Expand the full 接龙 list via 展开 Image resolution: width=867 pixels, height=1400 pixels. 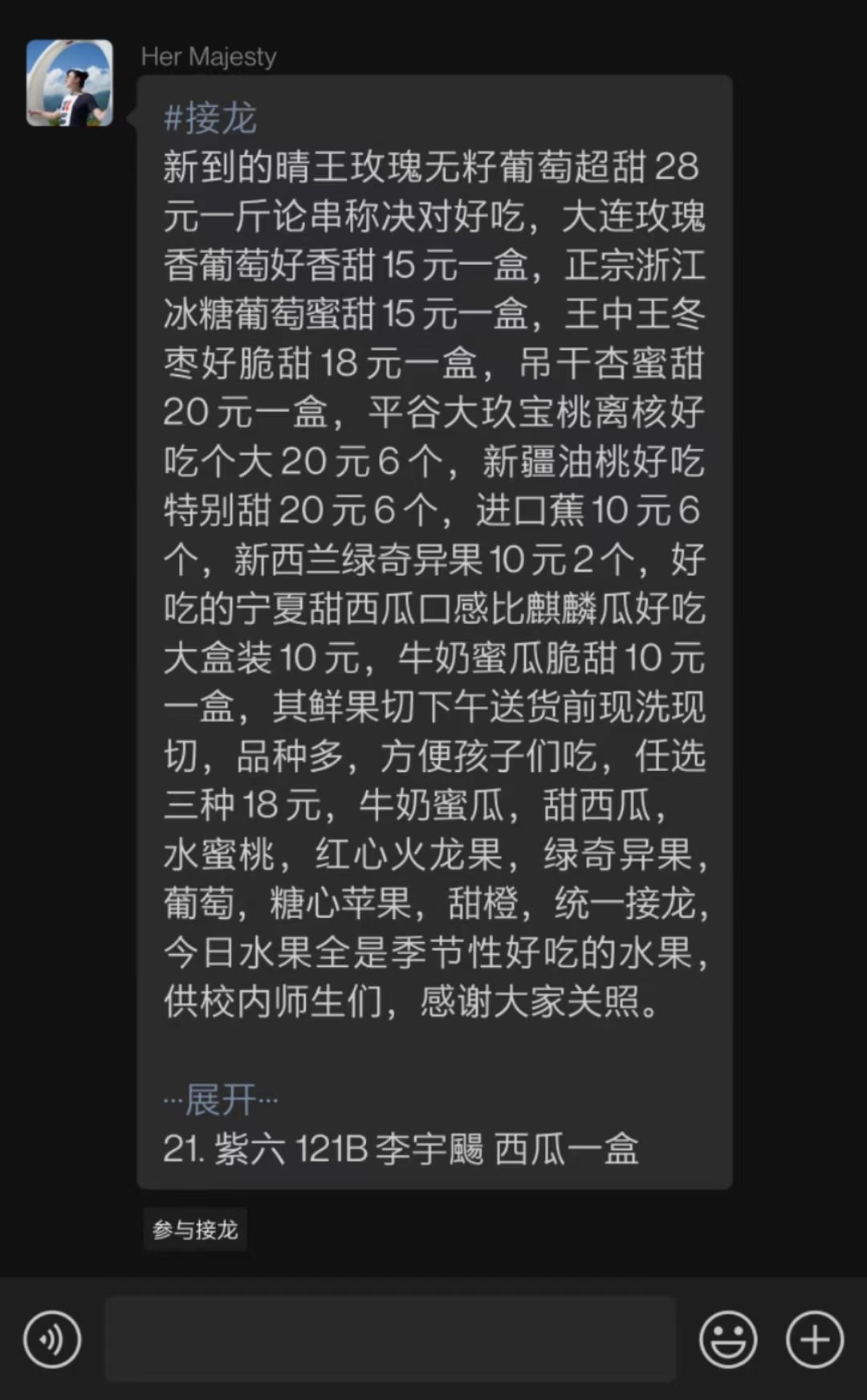221,1099
